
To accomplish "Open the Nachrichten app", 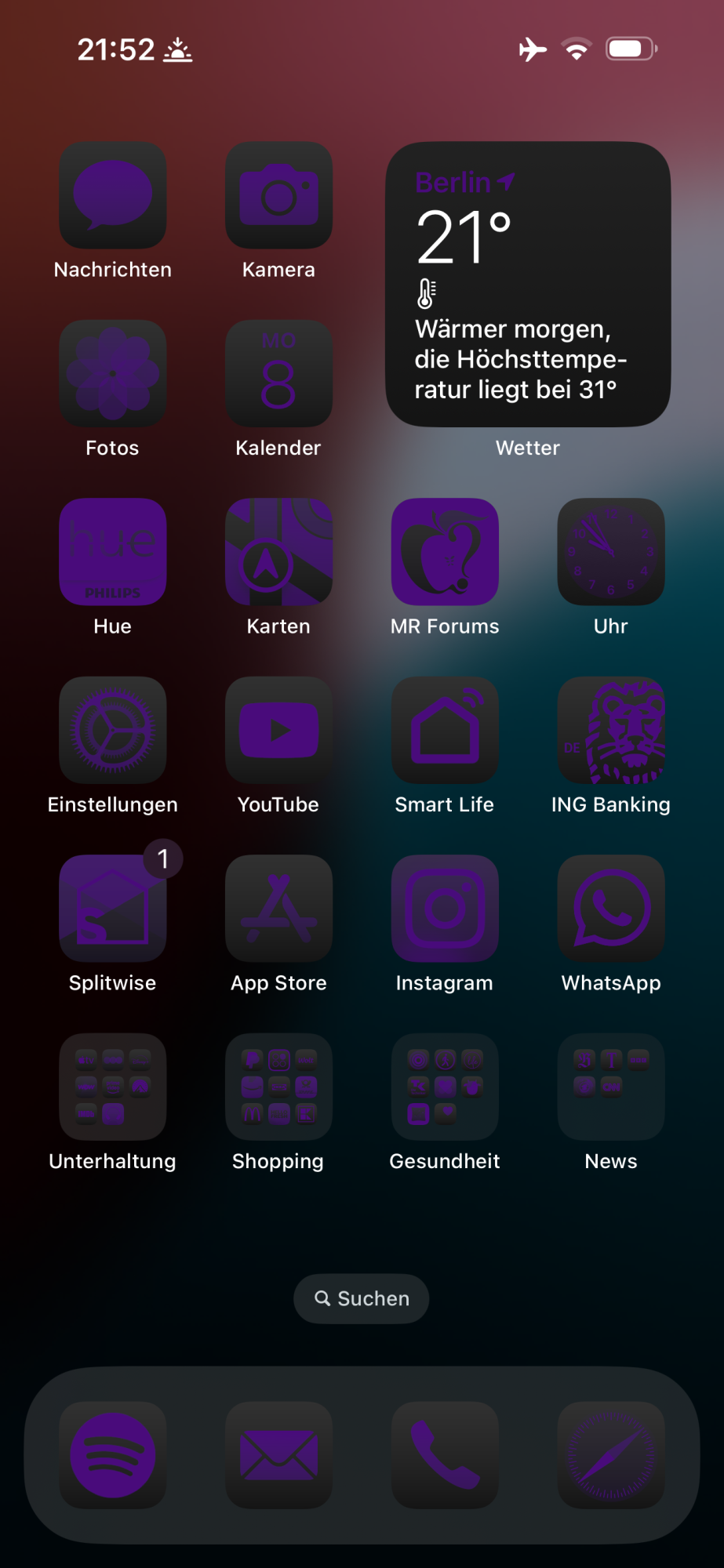I will 112,195.
